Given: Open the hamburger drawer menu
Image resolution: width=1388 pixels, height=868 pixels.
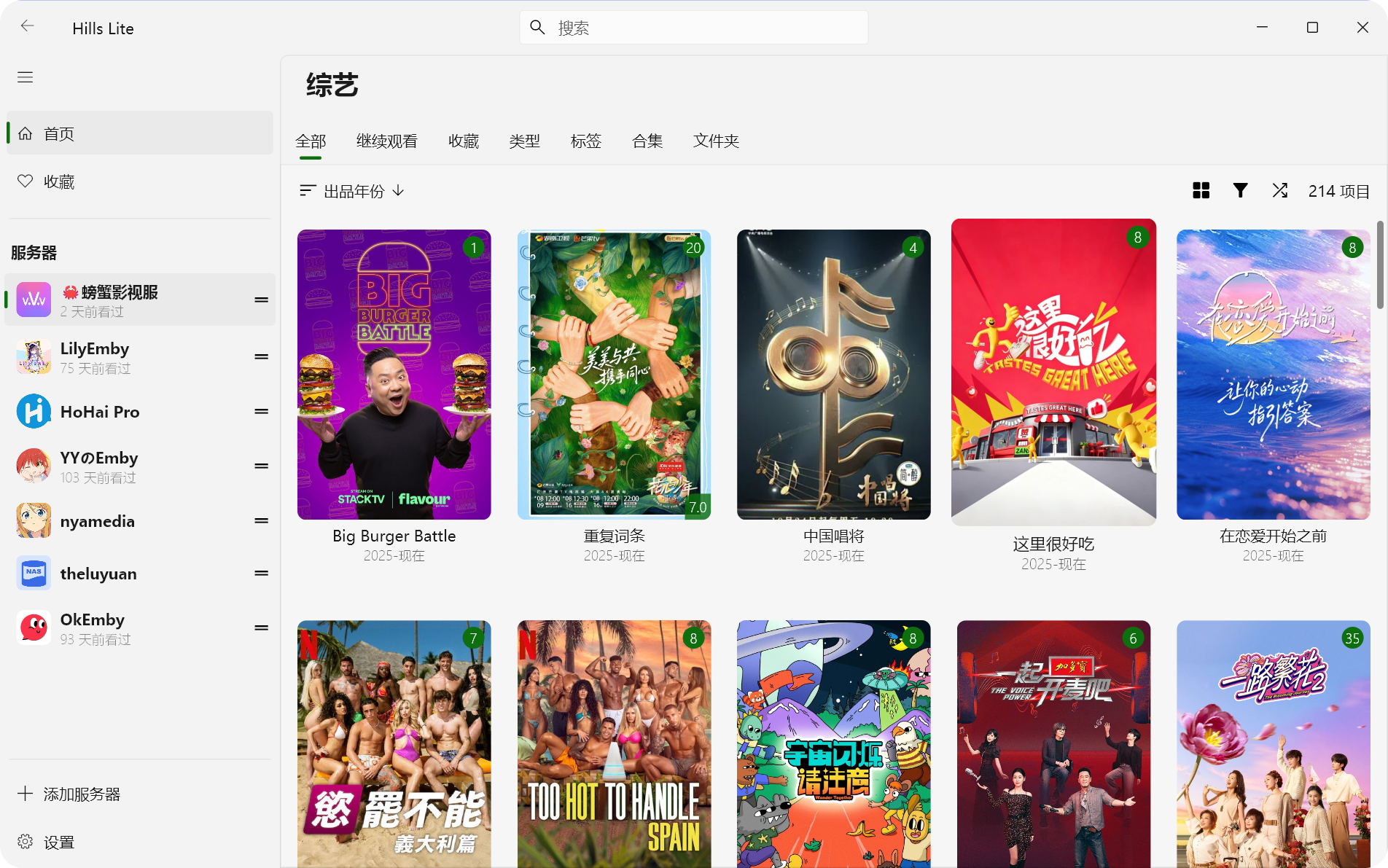Looking at the screenshot, I should point(26,77).
